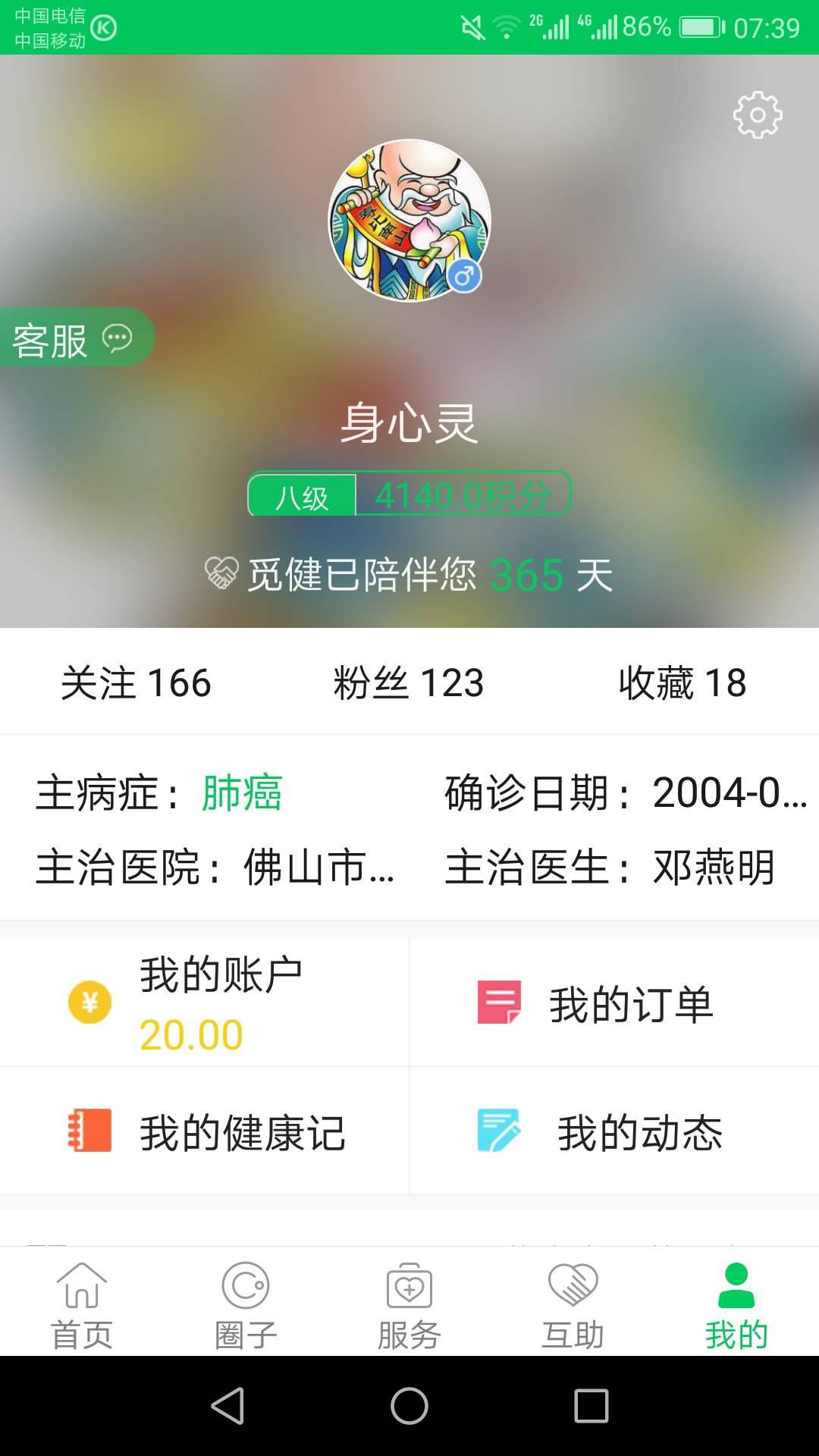View the 粉丝 123 followers list
Viewport: 819px width, 1456px height.
pyautogui.click(x=409, y=682)
